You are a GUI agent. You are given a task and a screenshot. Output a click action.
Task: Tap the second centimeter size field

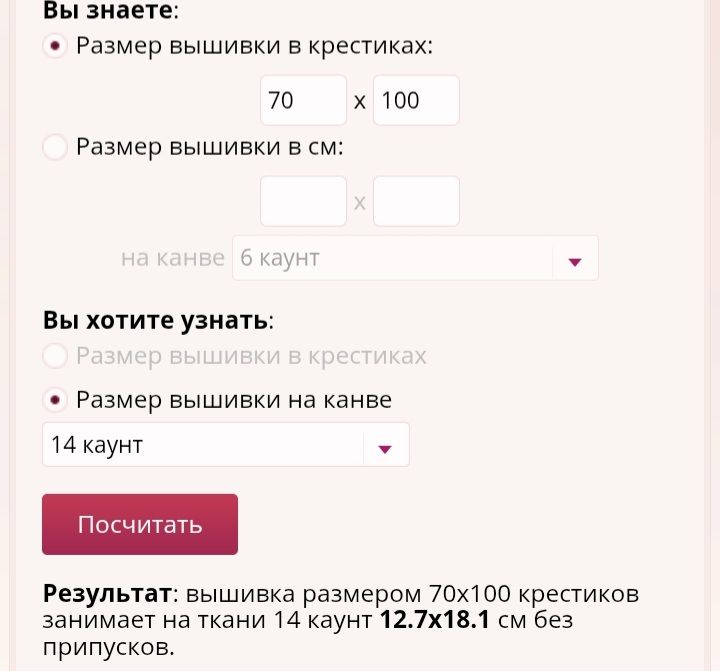click(x=416, y=201)
